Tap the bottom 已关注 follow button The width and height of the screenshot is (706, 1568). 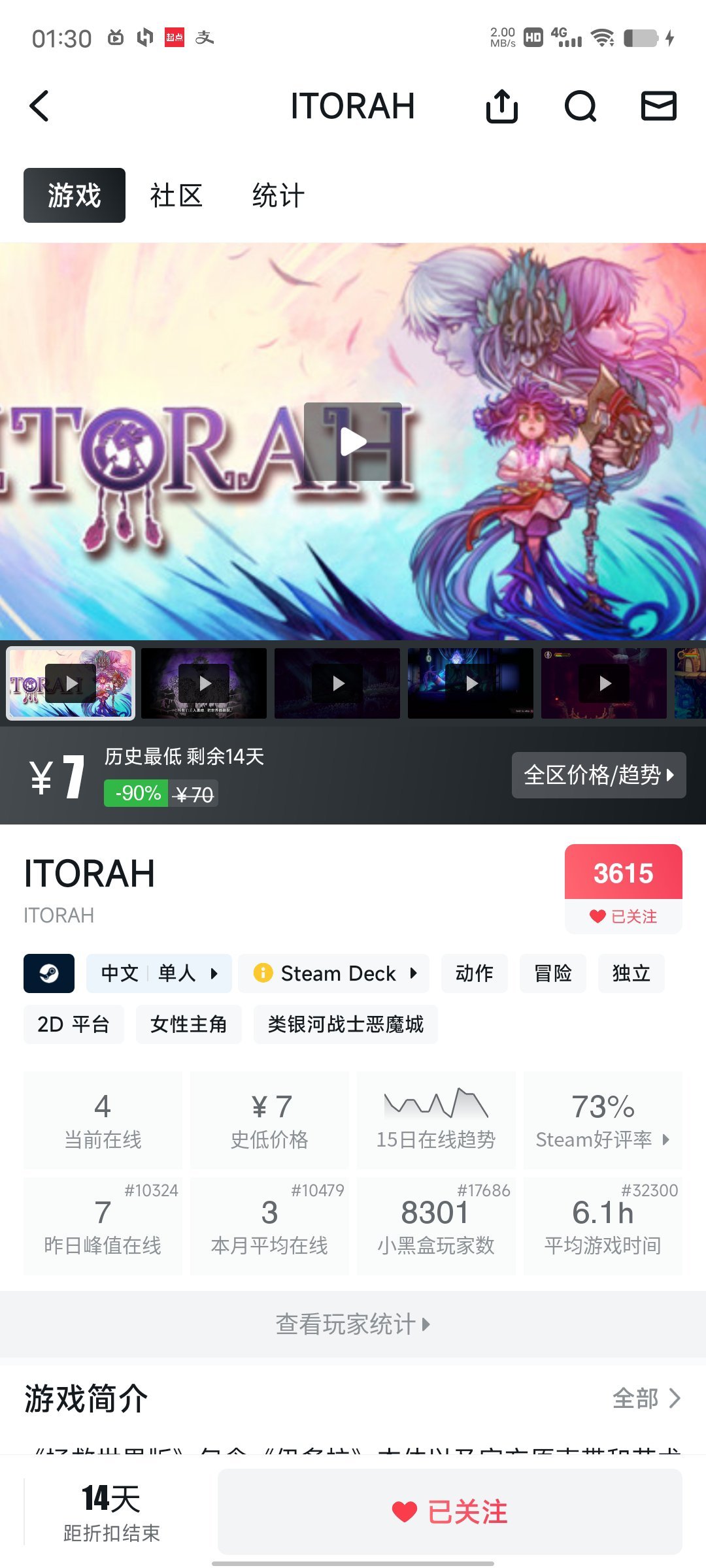[x=450, y=1512]
